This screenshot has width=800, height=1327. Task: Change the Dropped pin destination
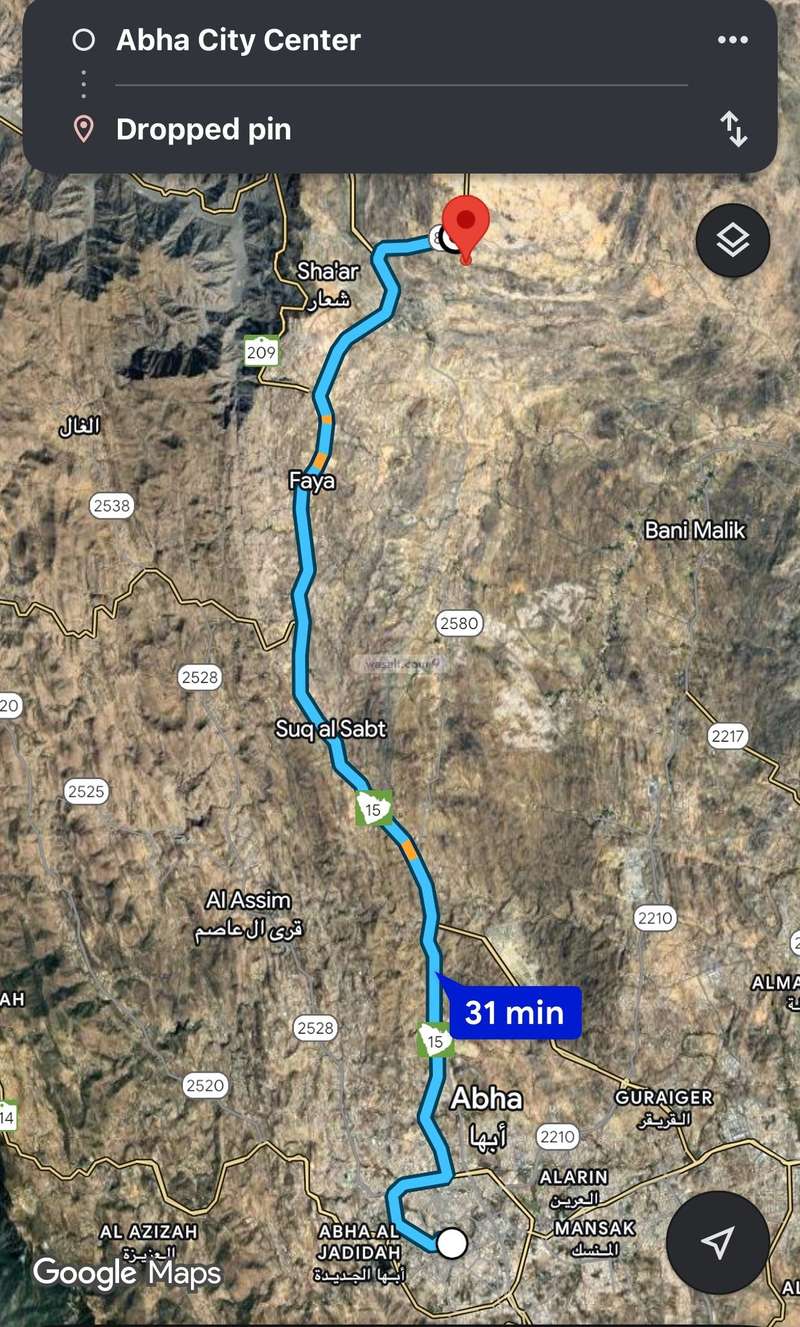tap(203, 130)
